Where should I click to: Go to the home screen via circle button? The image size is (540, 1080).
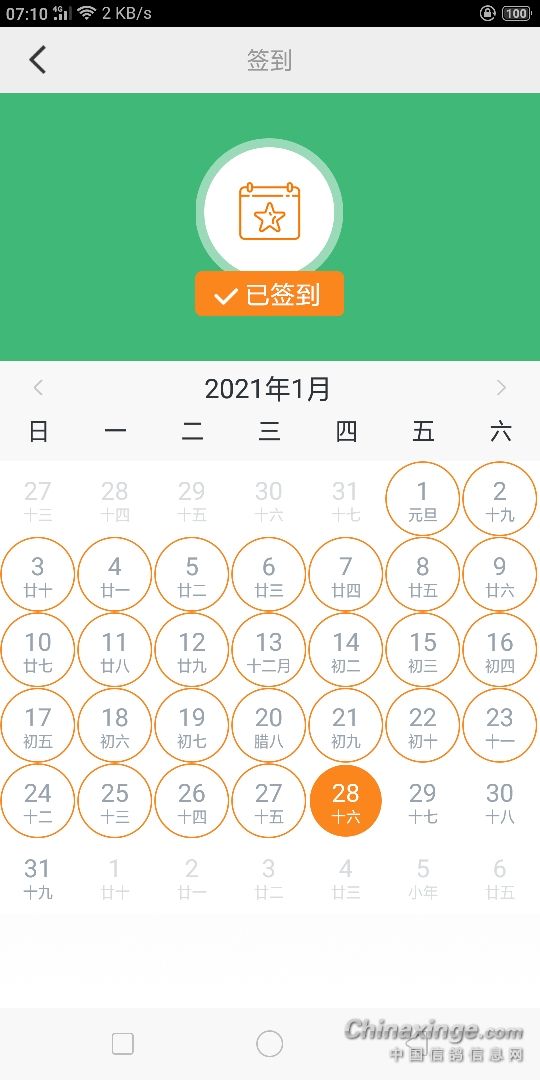tap(269, 1044)
